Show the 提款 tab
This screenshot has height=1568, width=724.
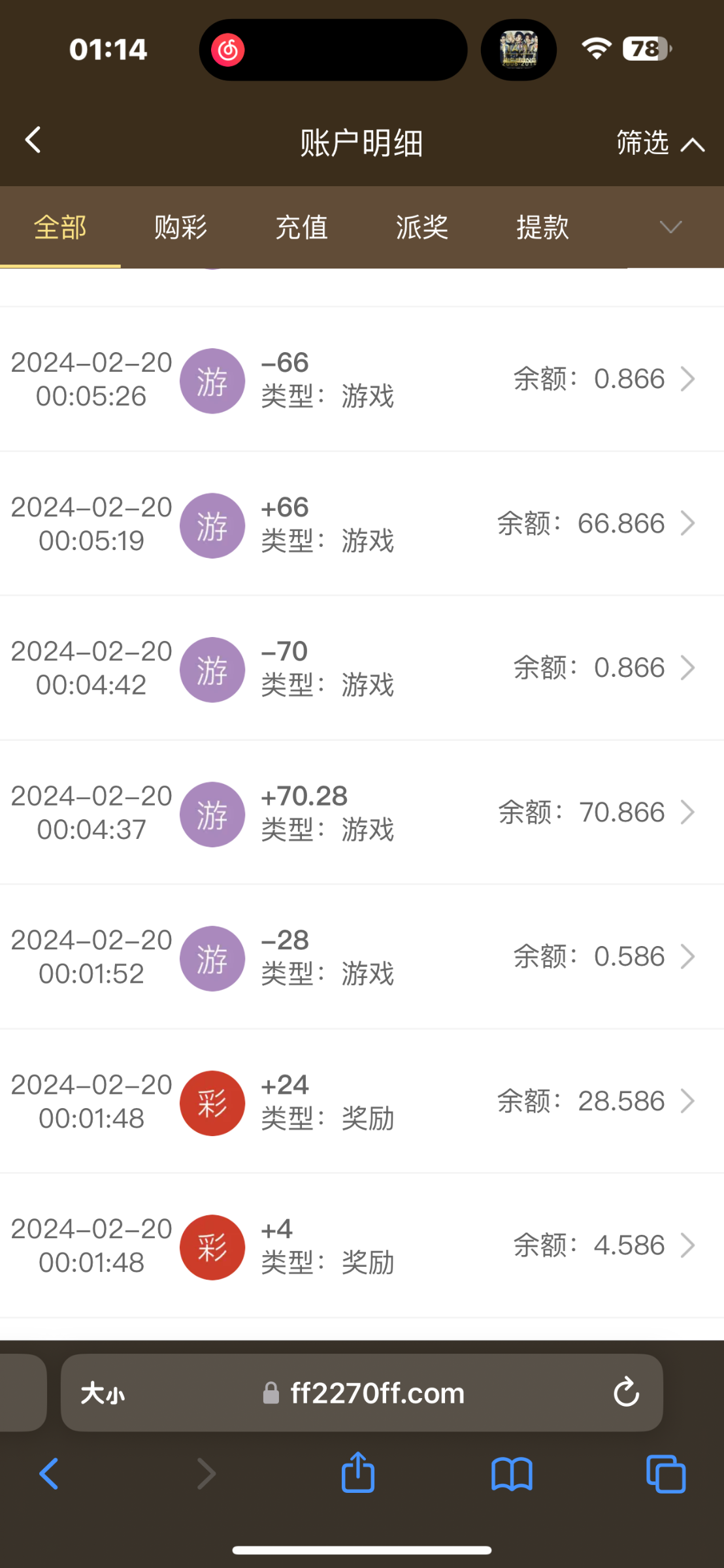click(x=542, y=227)
